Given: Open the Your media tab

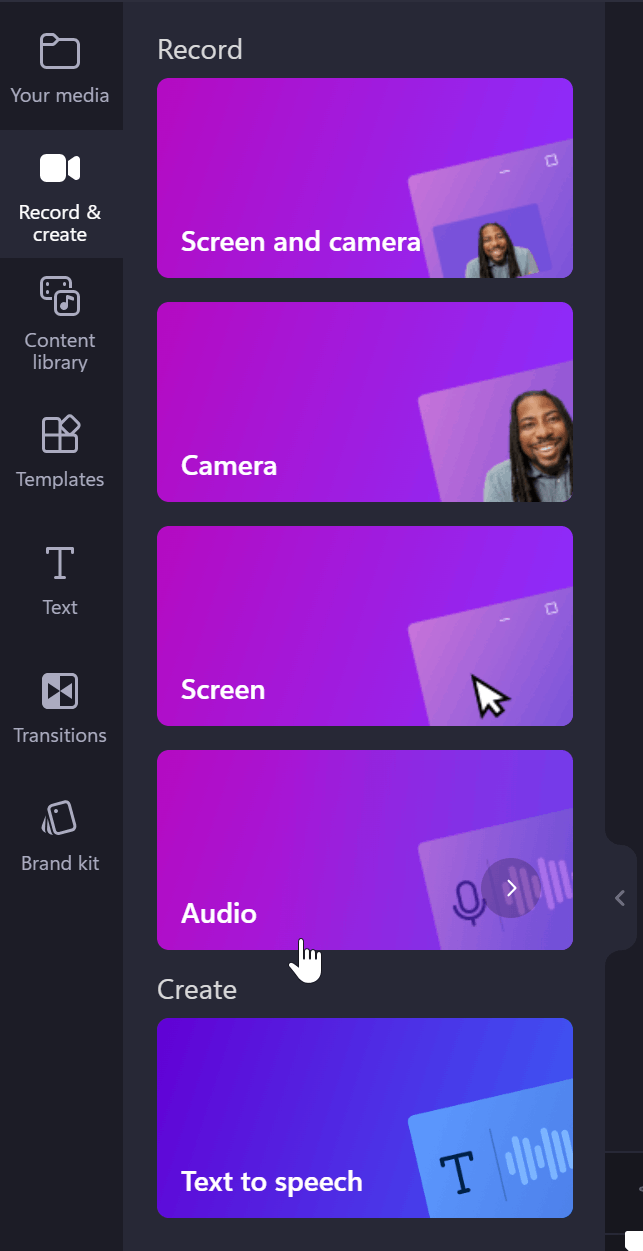Looking at the screenshot, I should point(60,68).
